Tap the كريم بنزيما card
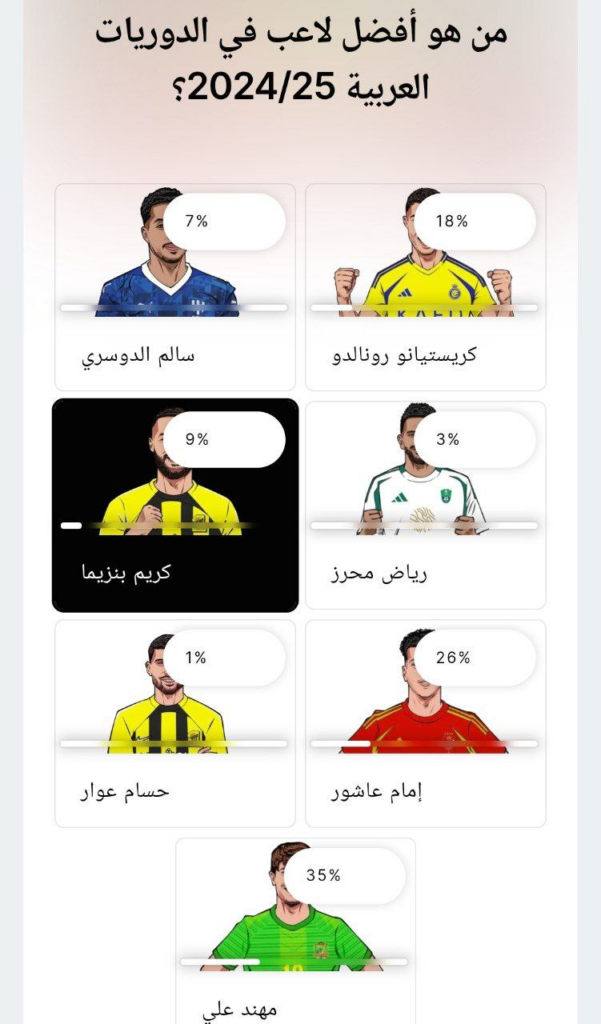The width and height of the screenshot is (601, 1024). [x=175, y=505]
